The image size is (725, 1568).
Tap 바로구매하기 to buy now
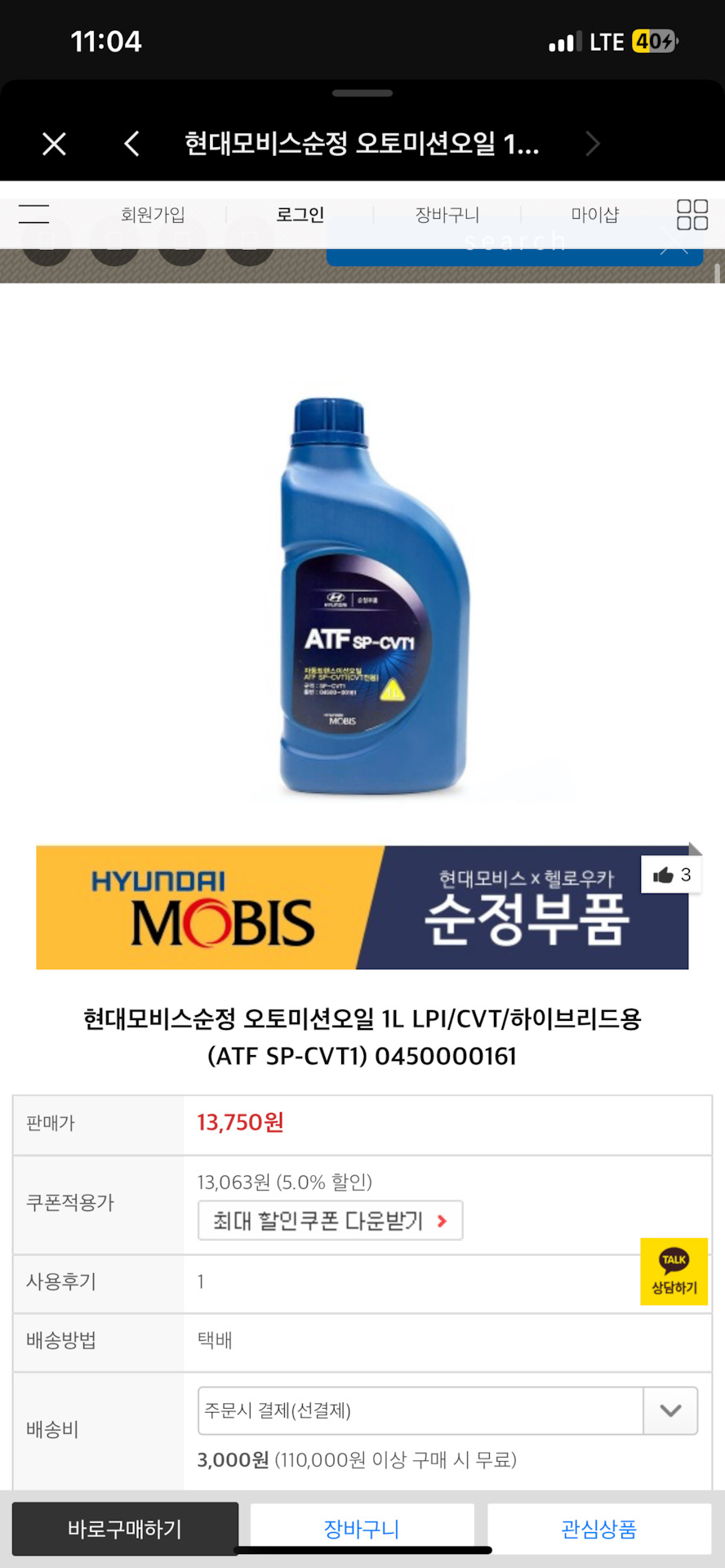[125, 1528]
